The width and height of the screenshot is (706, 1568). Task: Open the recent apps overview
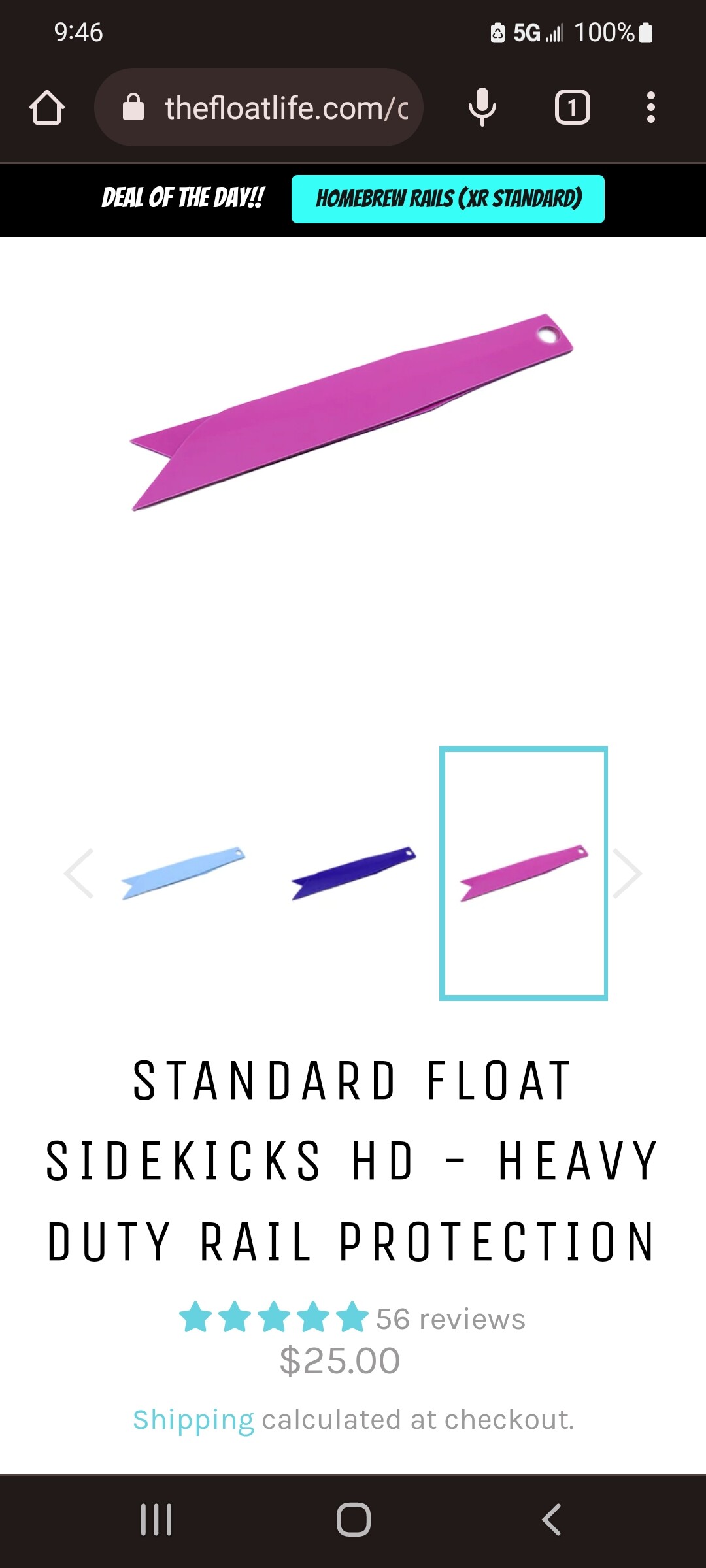[156, 1519]
